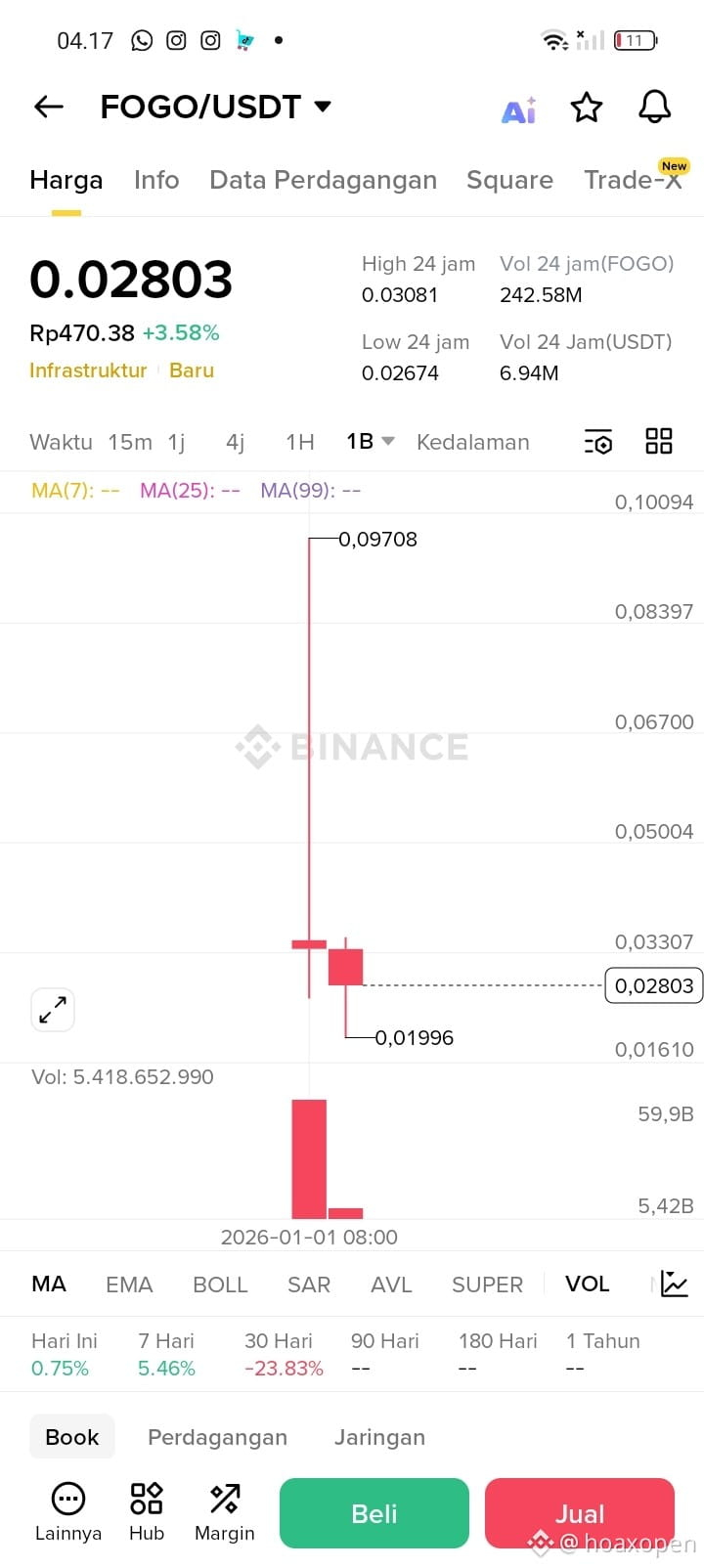Image resolution: width=704 pixels, height=1568 pixels.
Task: Select the 4j chart interval
Action: pyautogui.click(x=235, y=442)
